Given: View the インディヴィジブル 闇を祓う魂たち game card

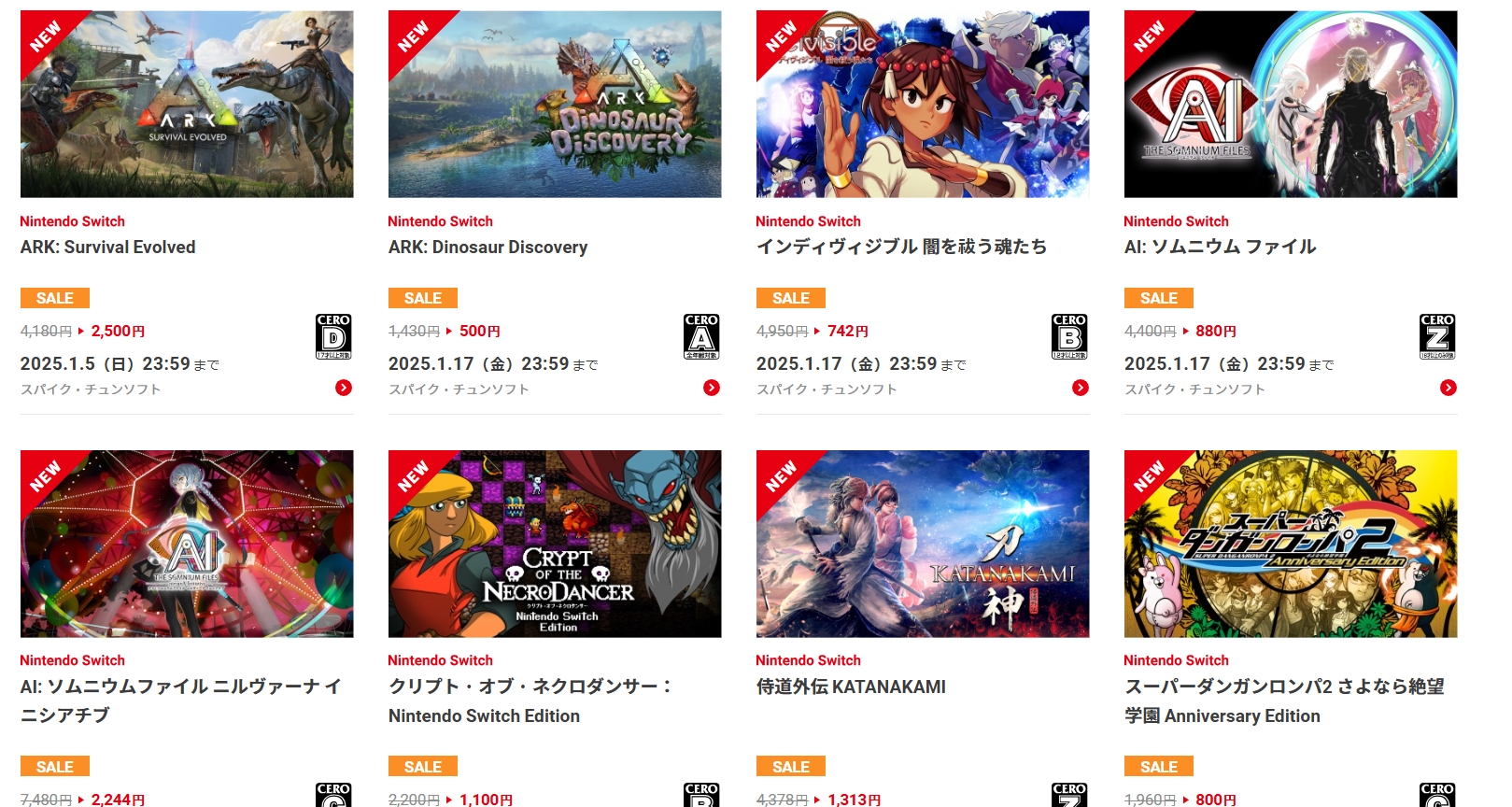Looking at the screenshot, I should (x=923, y=105).
